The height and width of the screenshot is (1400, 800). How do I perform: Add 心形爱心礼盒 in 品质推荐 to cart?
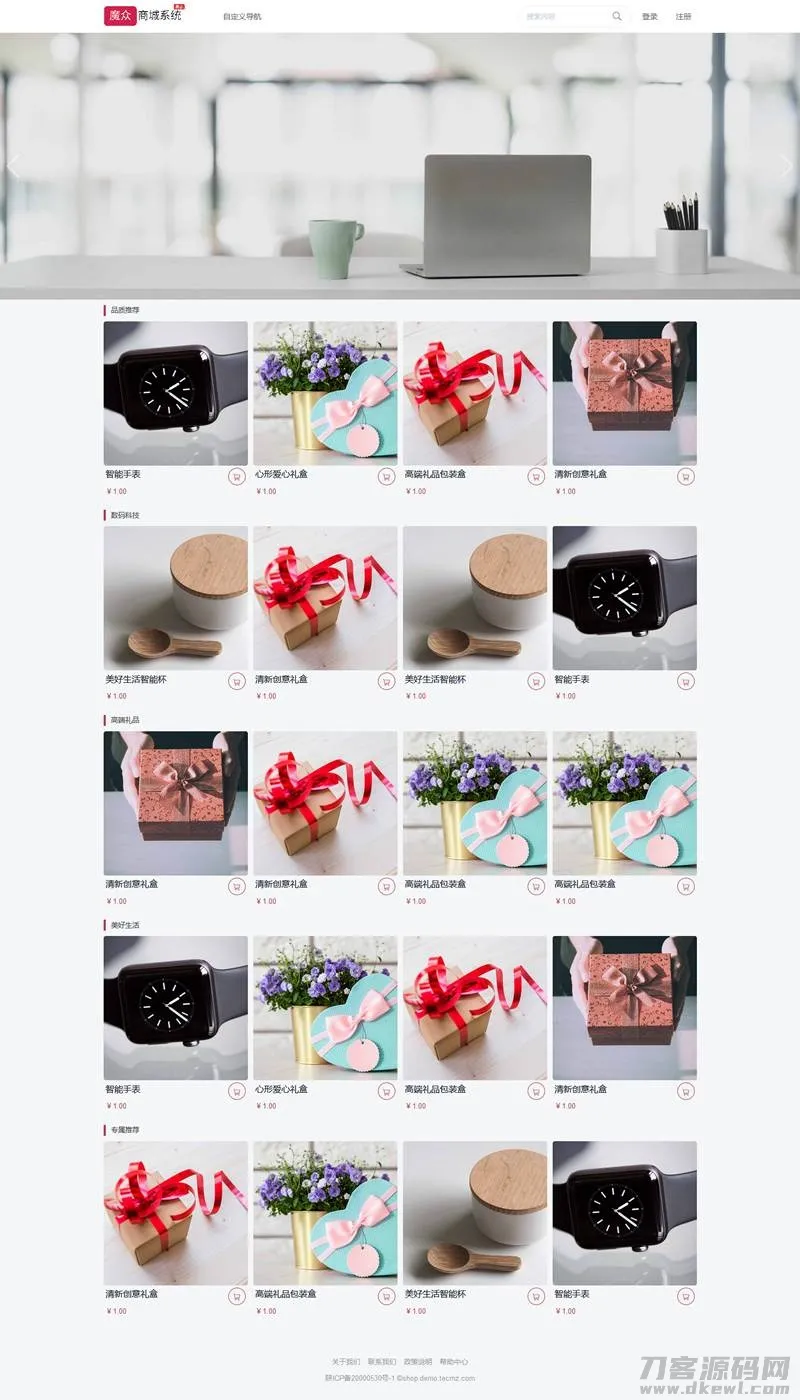coord(386,477)
